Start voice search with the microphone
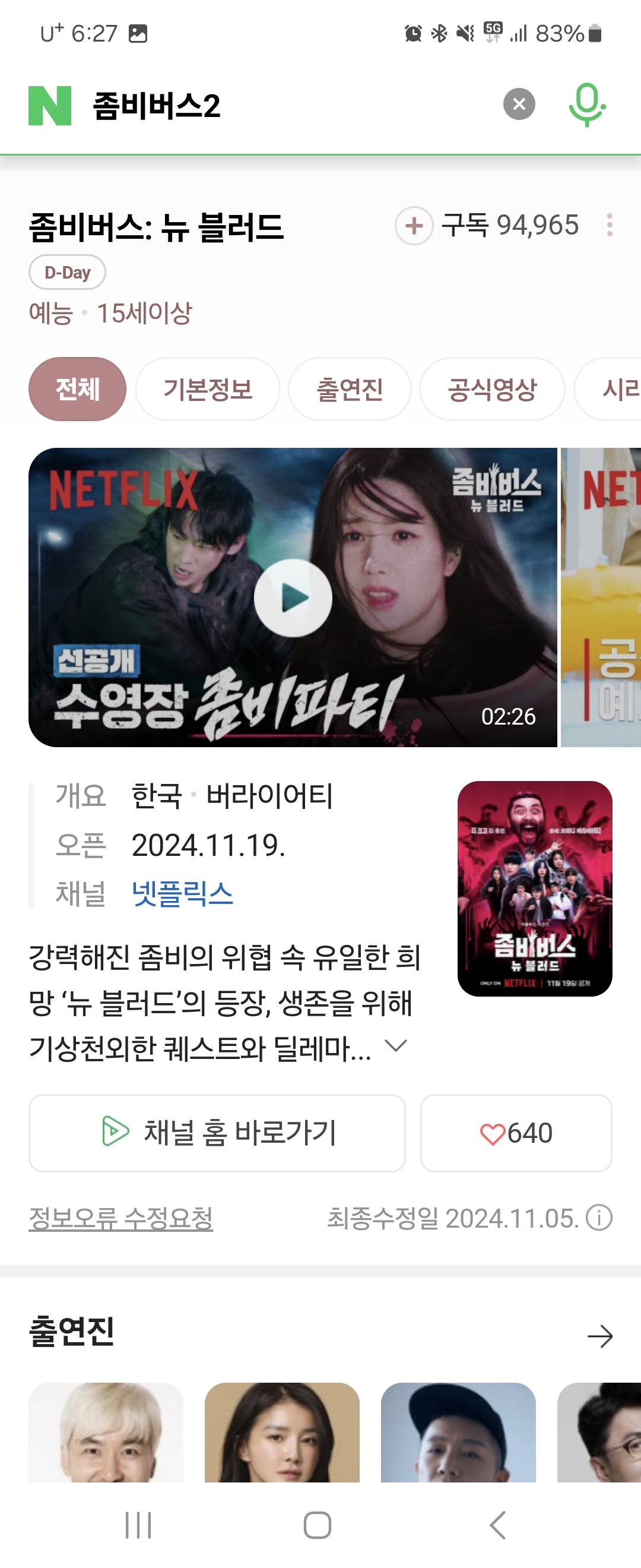Image resolution: width=641 pixels, height=1568 pixels. pyautogui.click(x=587, y=105)
